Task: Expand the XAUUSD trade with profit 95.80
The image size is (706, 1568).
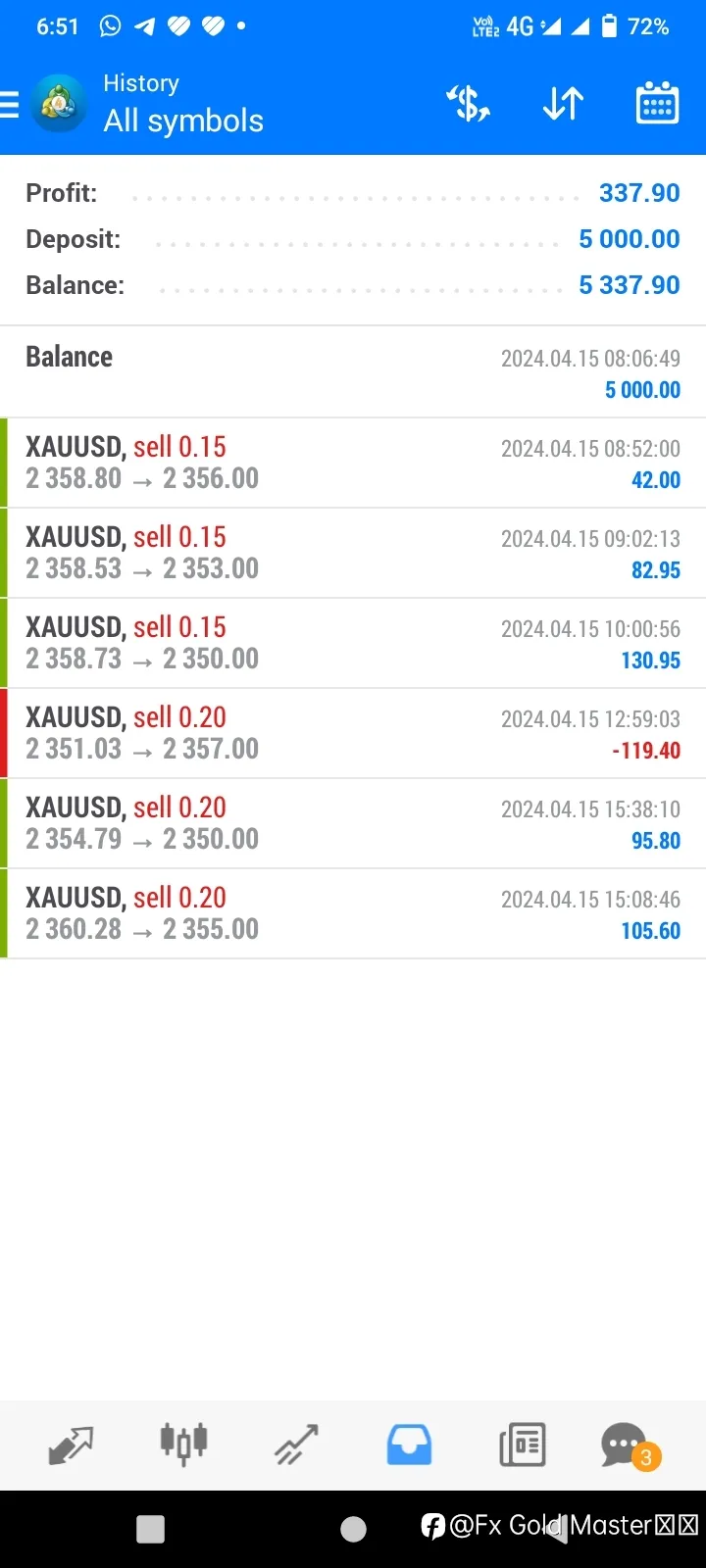Action: coord(353,823)
